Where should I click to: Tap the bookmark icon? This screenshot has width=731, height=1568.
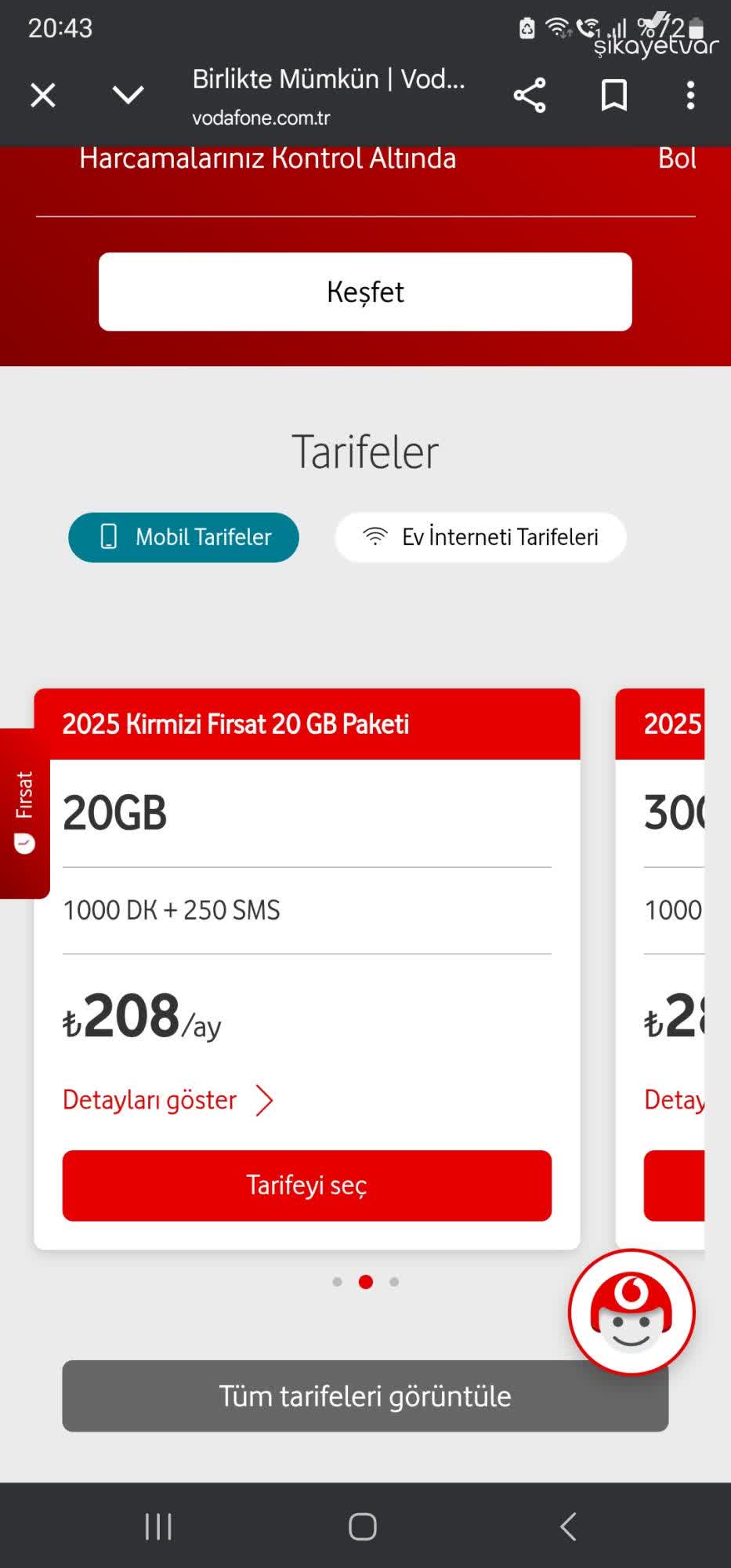pyautogui.click(x=613, y=95)
